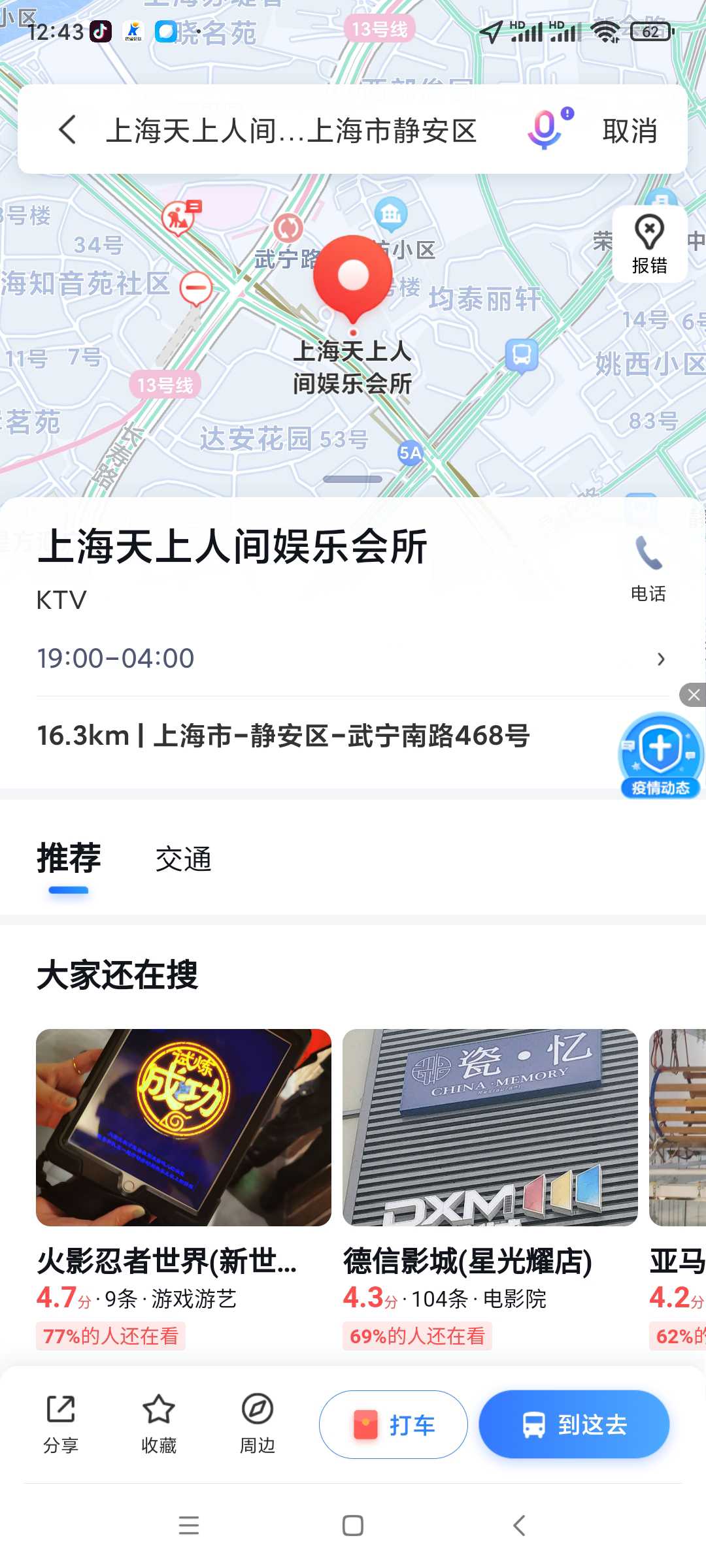Save this place with 收藏
706x1568 pixels.
(x=159, y=1424)
